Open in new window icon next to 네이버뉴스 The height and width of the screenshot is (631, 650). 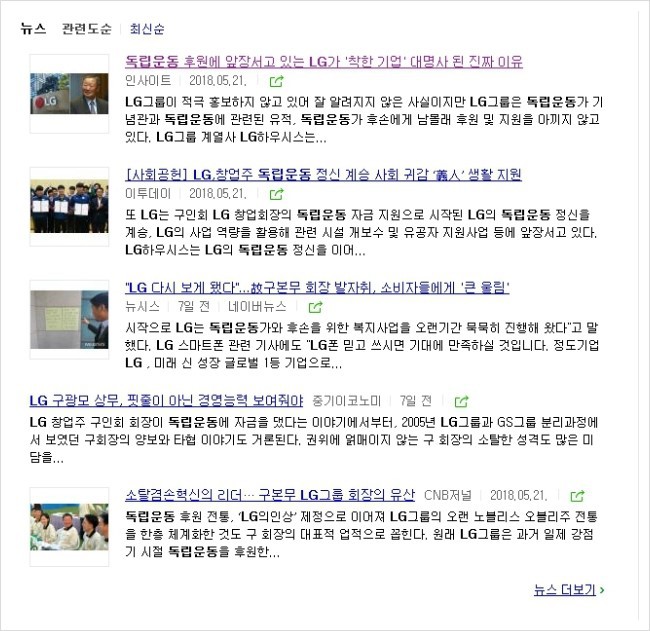click(315, 307)
